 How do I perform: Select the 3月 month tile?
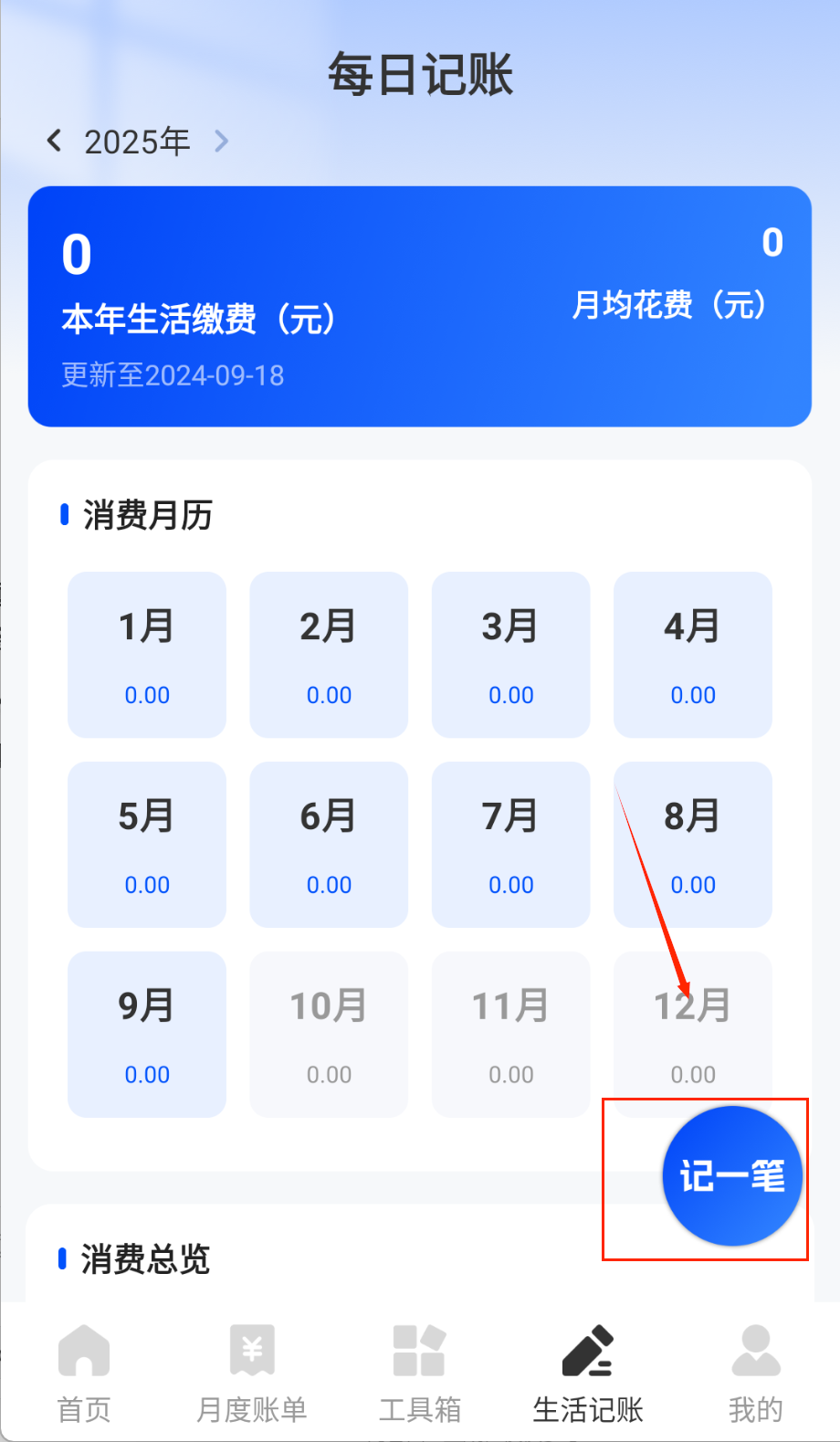tap(510, 655)
